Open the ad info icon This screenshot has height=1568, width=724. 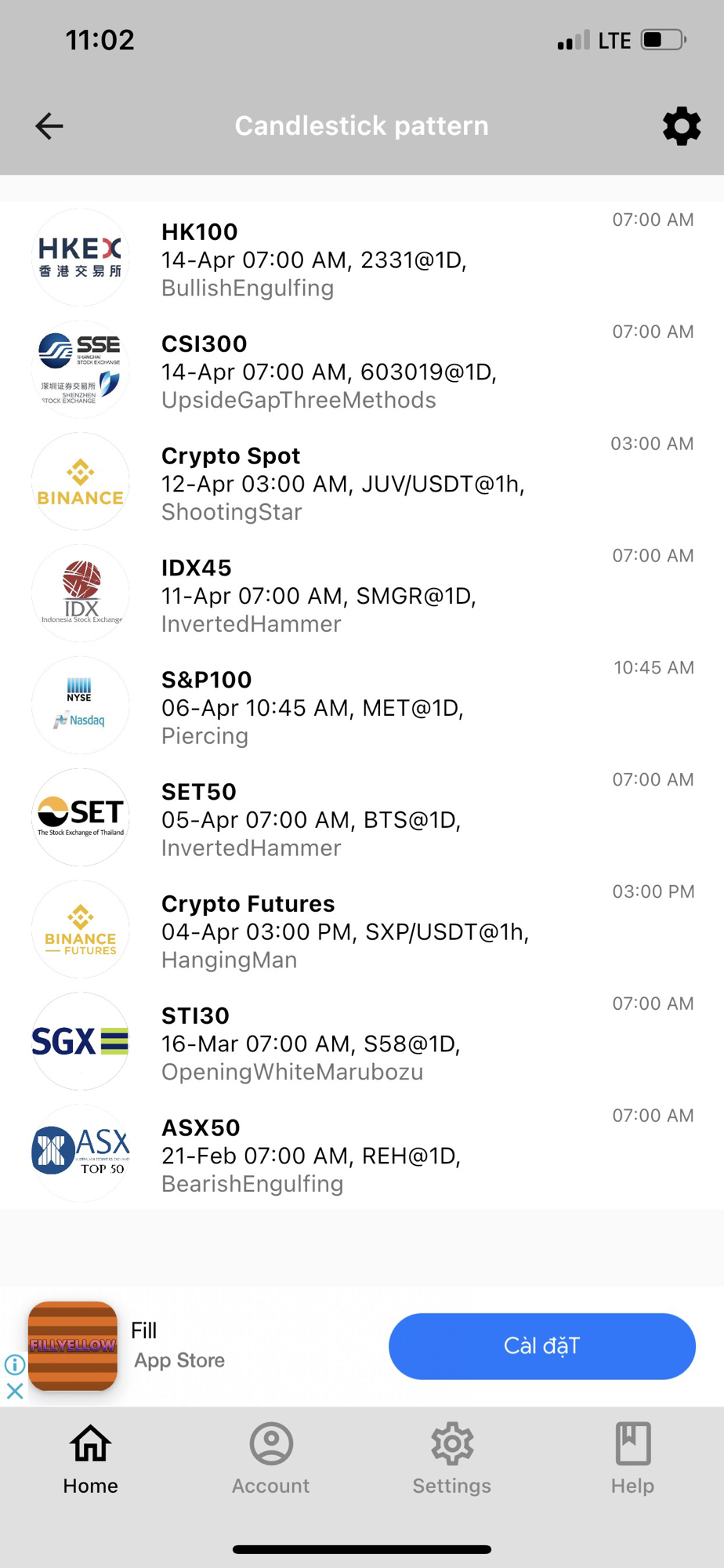point(15,1364)
